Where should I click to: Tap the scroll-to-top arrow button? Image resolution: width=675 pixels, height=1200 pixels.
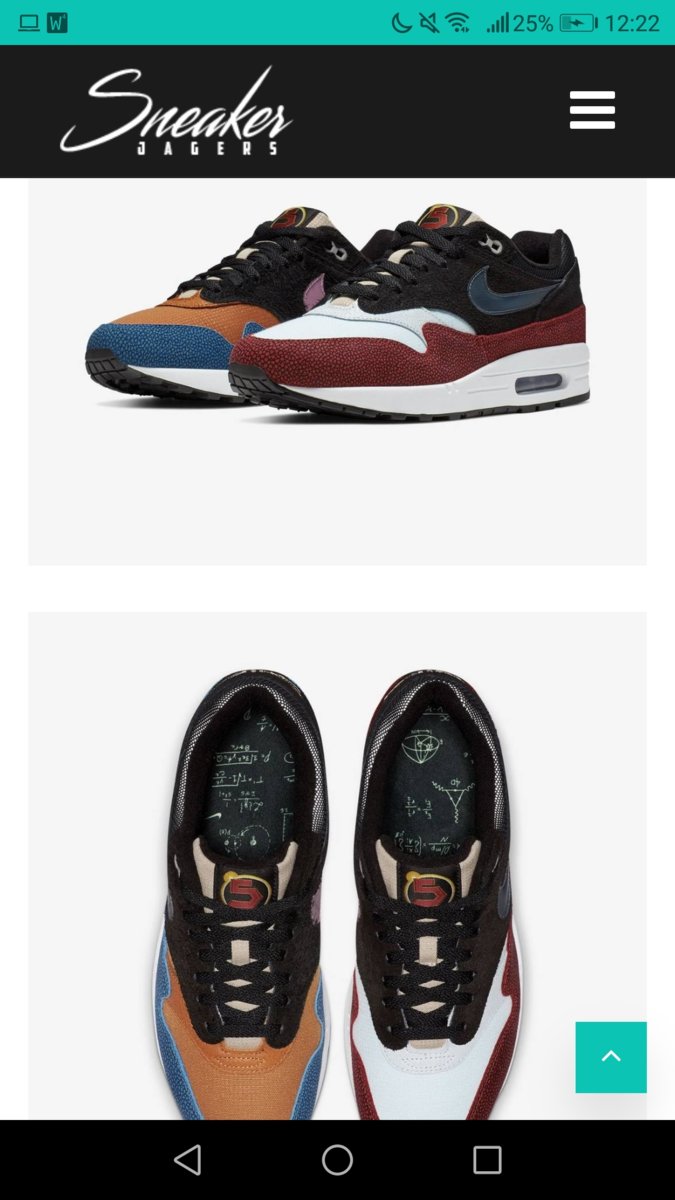pyautogui.click(x=610, y=1056)
